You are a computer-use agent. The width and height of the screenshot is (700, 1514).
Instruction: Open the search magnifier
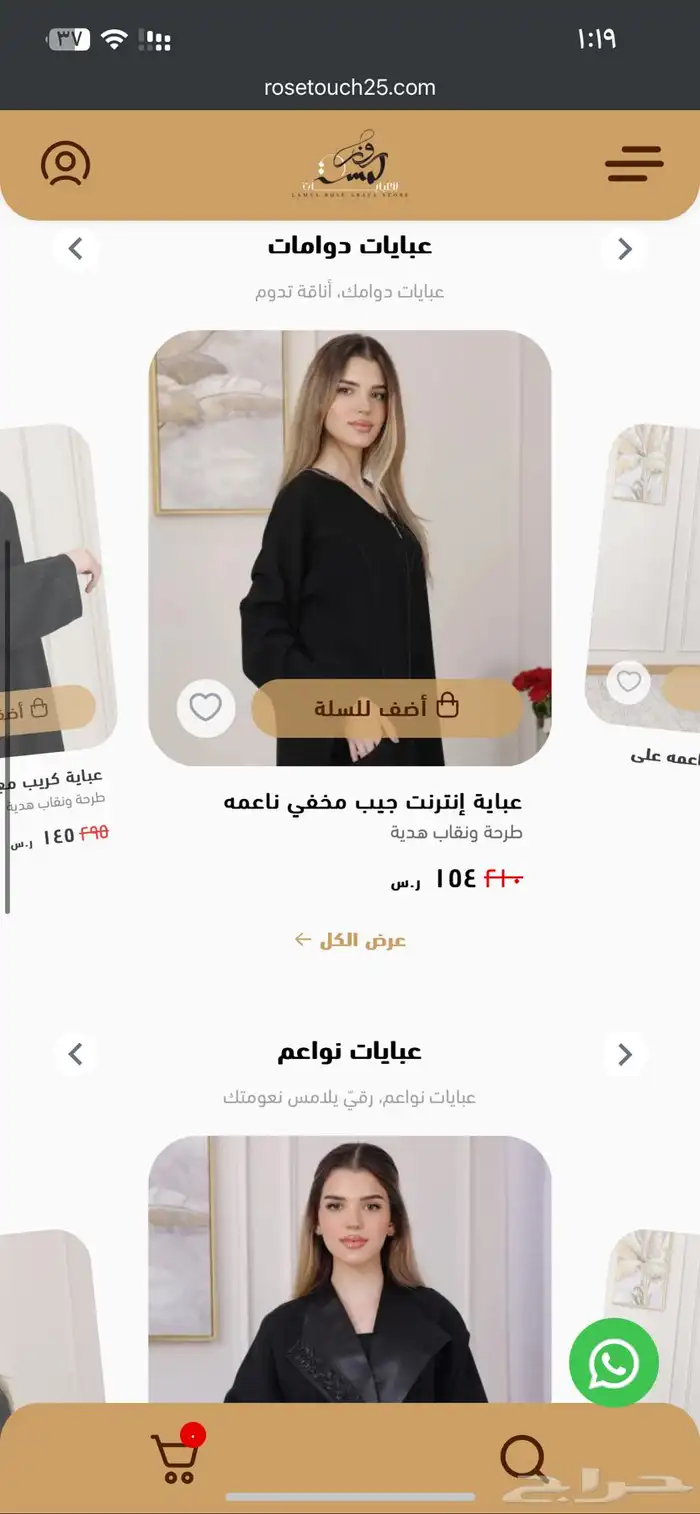(523, 1459)
